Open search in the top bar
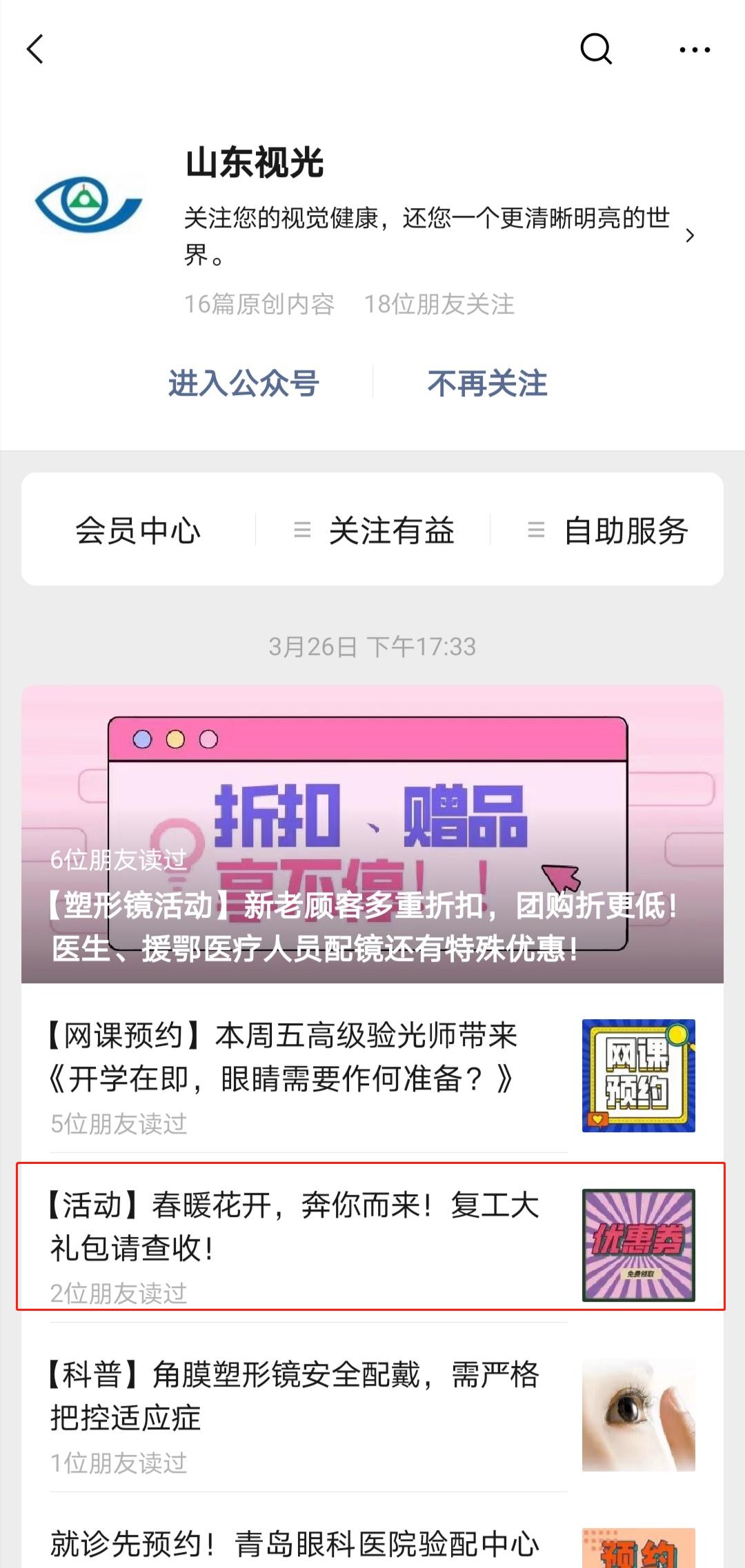 596,50
